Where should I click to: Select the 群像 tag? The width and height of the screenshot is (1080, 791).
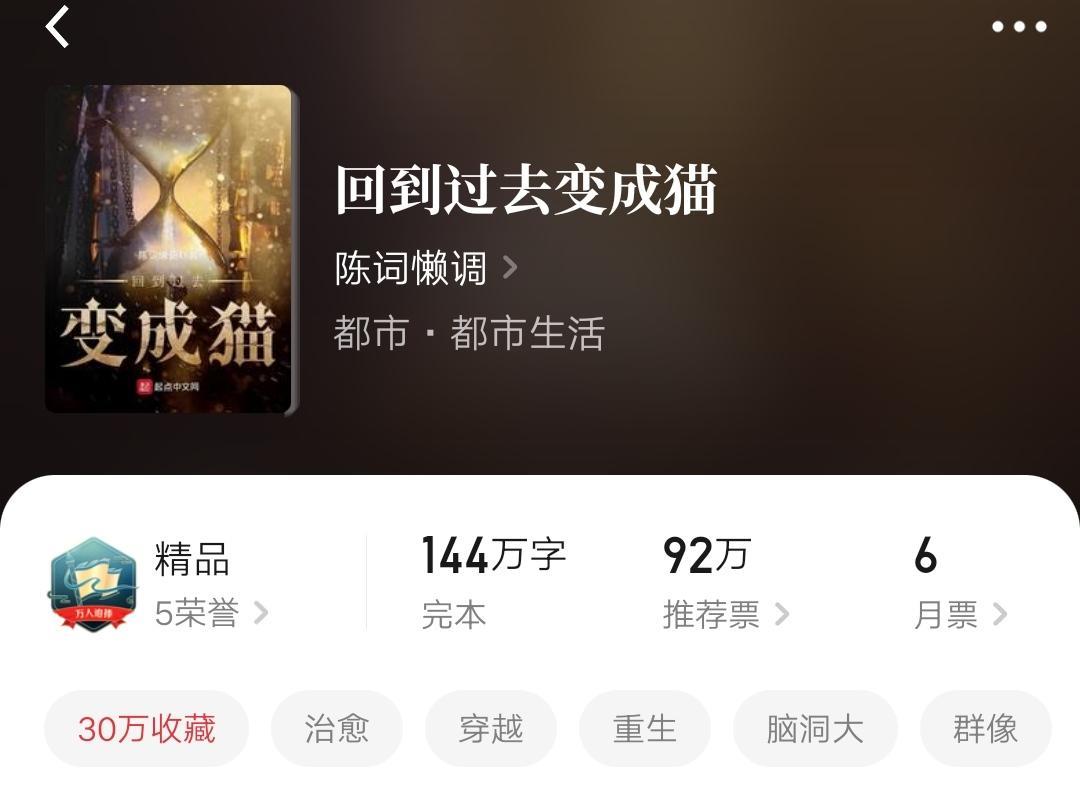[984, 729]
